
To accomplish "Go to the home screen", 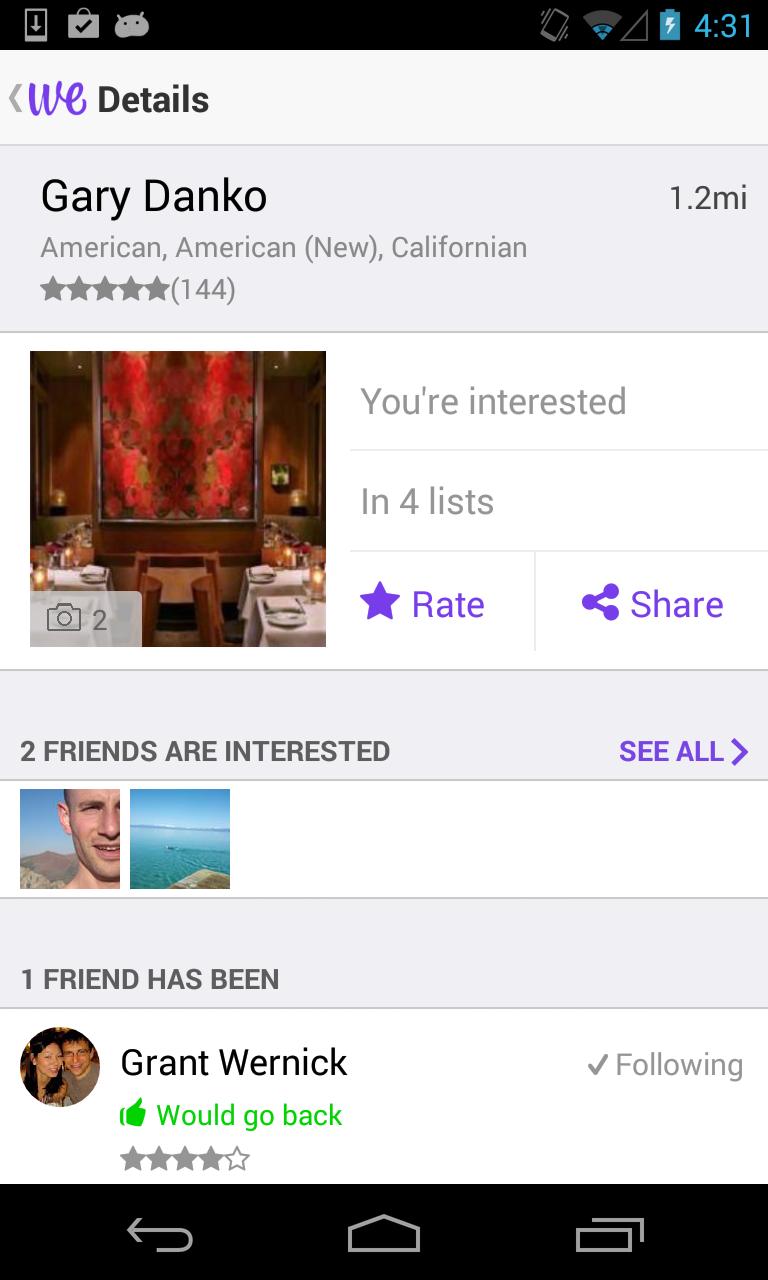I will (384, 1236).
